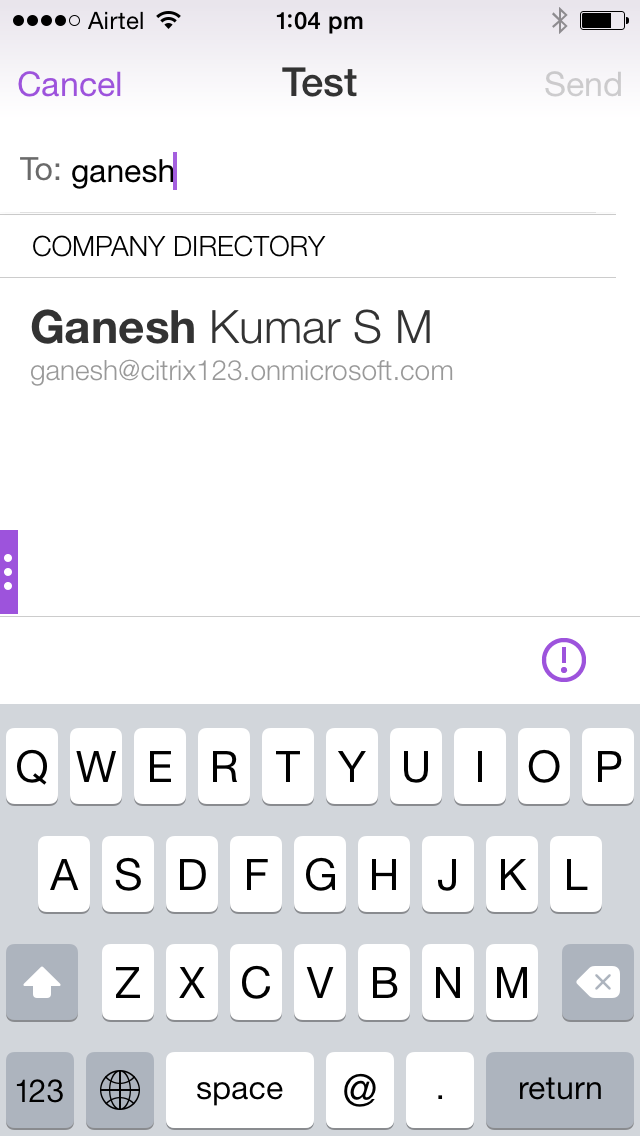This screenshot has height=1136, width=640.
Task: Select Ganesh Kumar S M from company directory
Action: pos(240,345)
